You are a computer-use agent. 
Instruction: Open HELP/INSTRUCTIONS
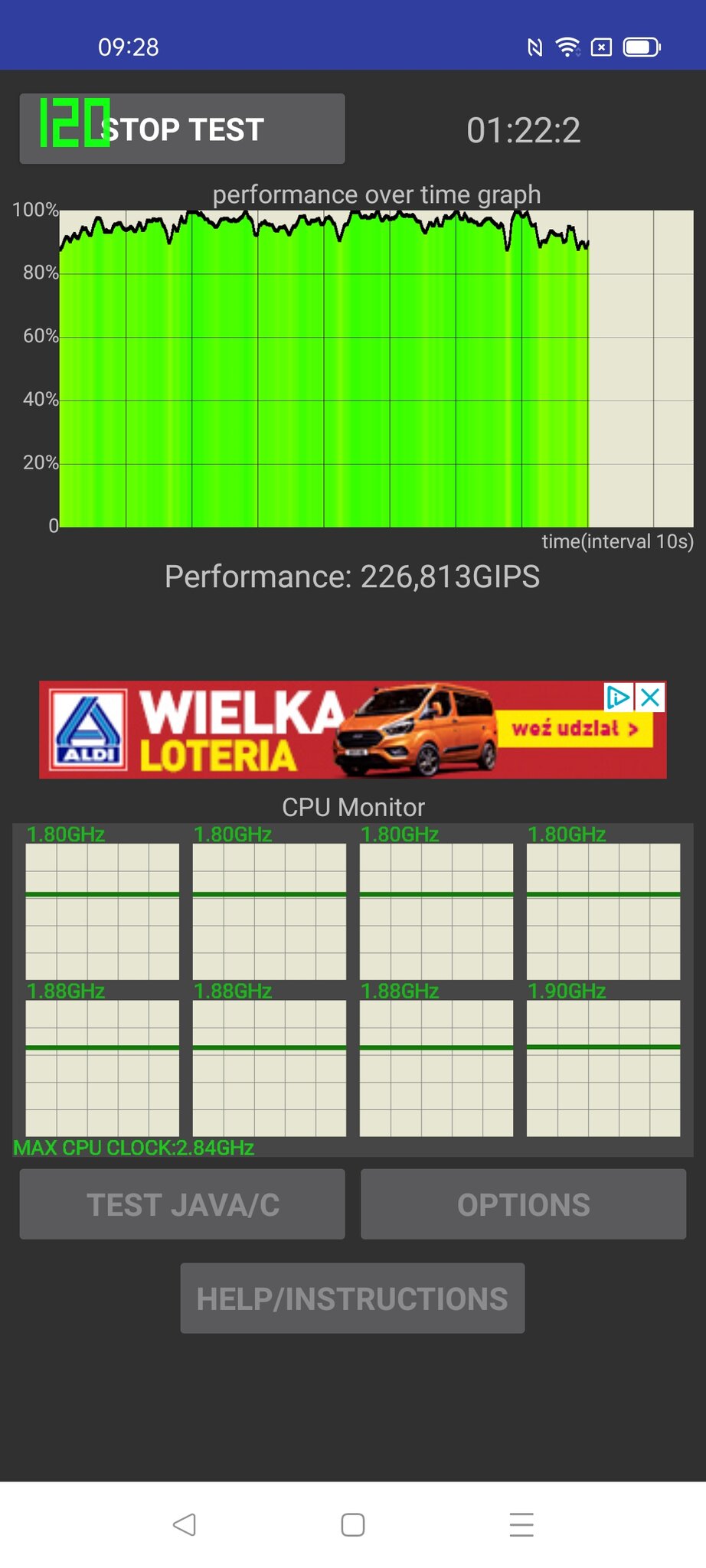(352, 1298)
